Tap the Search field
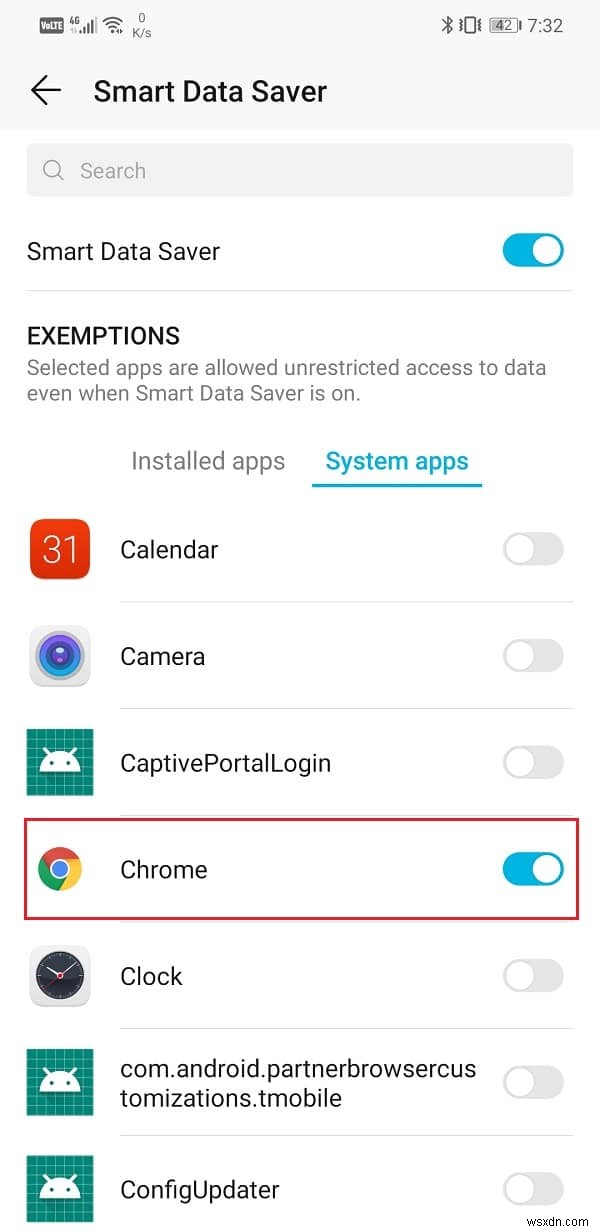 300,171
